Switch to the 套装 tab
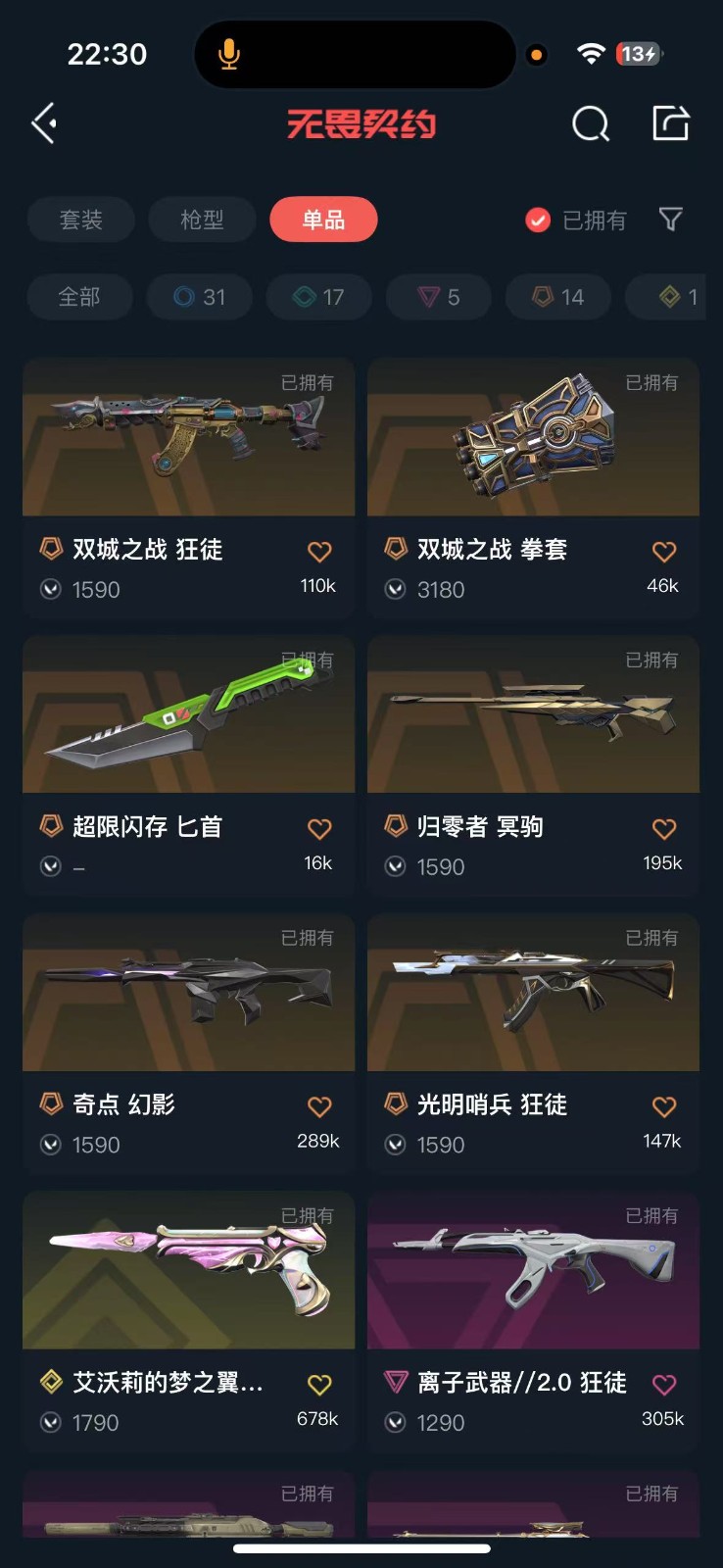Screen dimensions: 723x1568 click(x=80, y=220)
